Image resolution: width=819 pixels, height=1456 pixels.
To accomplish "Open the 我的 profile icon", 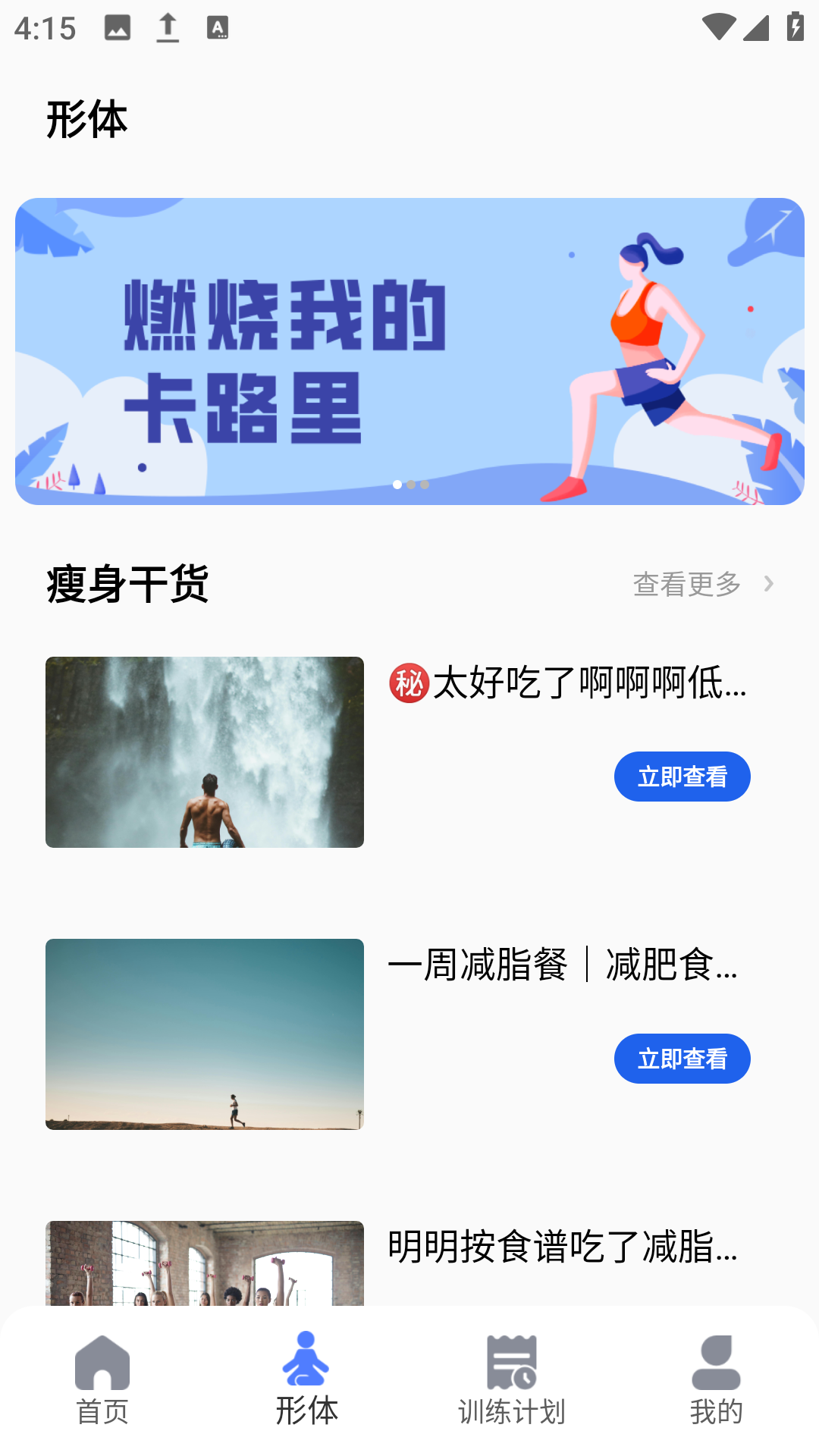I will (716, 1361).
